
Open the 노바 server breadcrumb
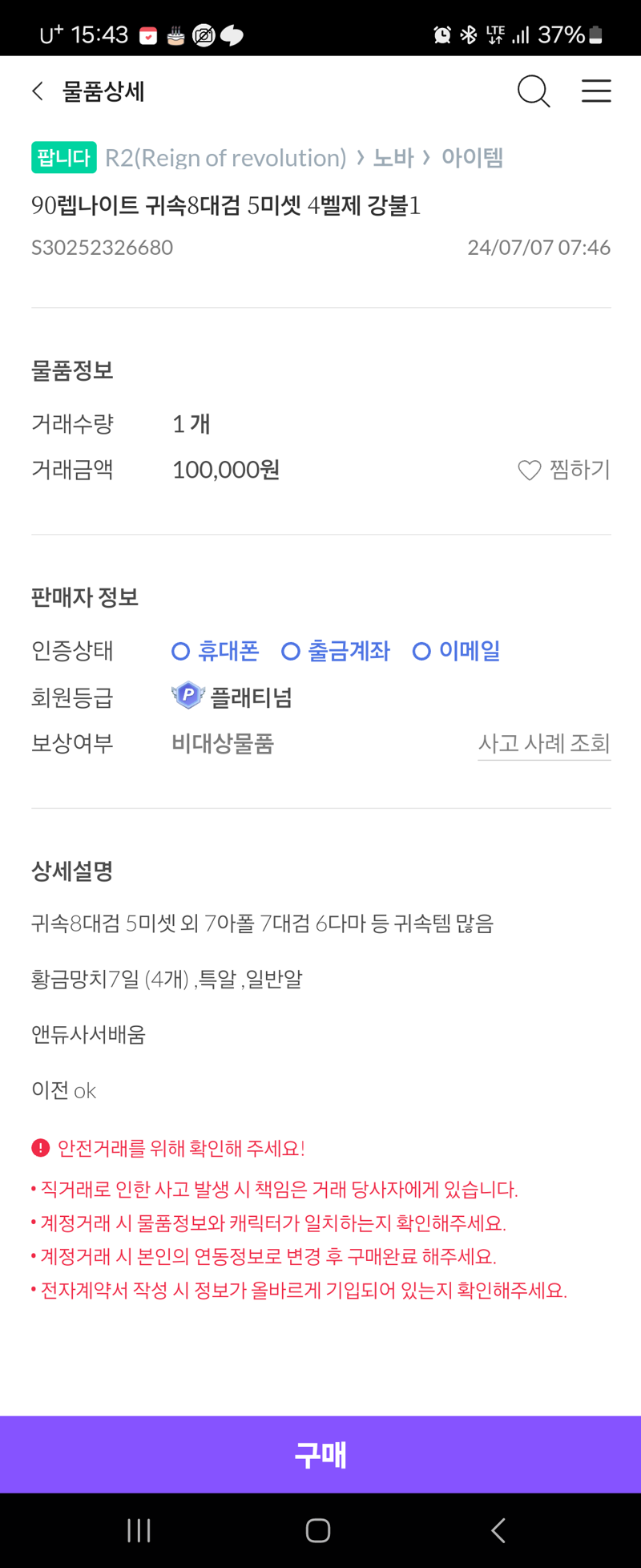pyautogui.click(x=393, y=158)
